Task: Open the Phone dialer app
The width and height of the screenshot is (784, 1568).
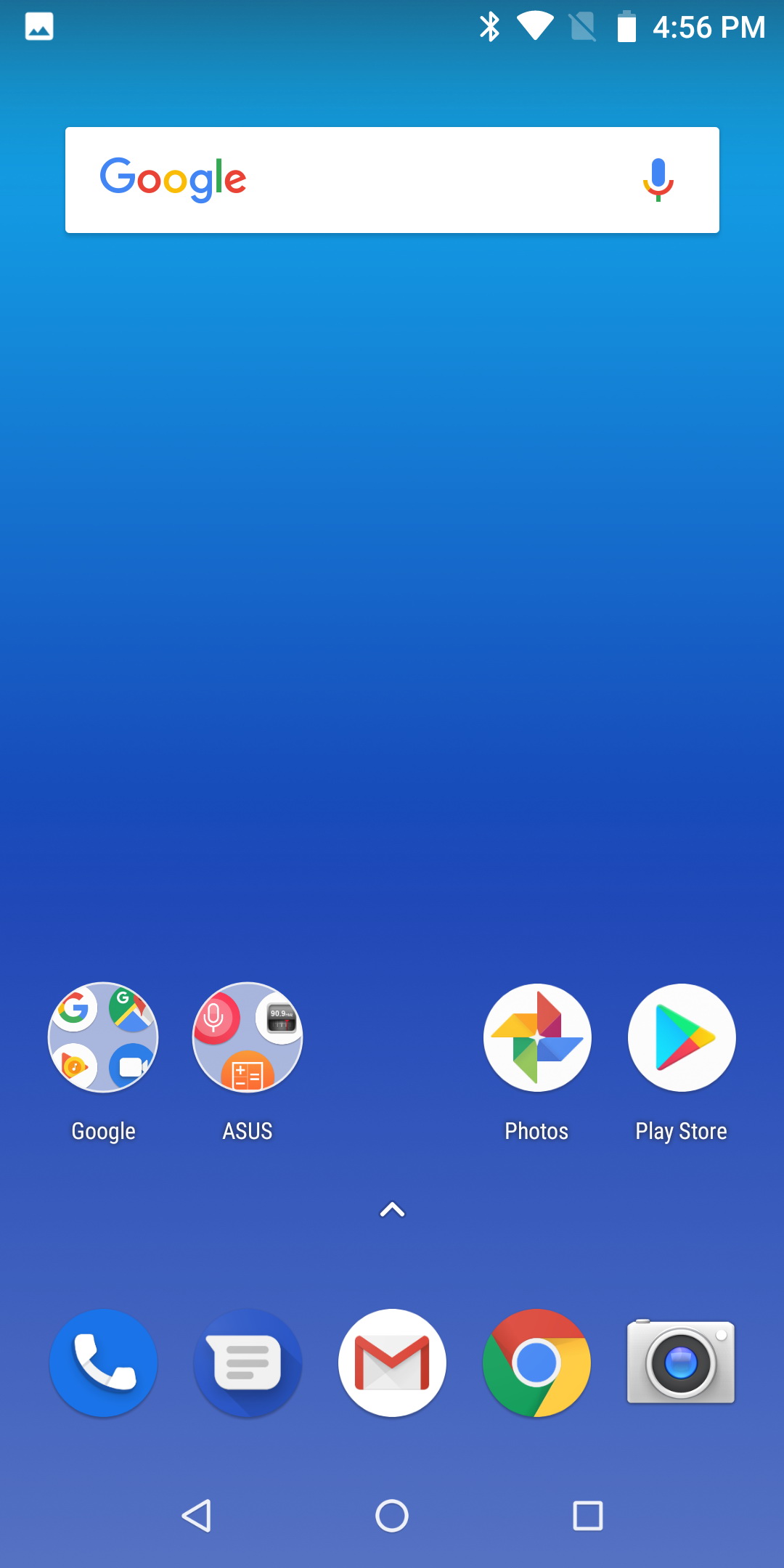Action: pyautogui.click(x=103, y=1363)
